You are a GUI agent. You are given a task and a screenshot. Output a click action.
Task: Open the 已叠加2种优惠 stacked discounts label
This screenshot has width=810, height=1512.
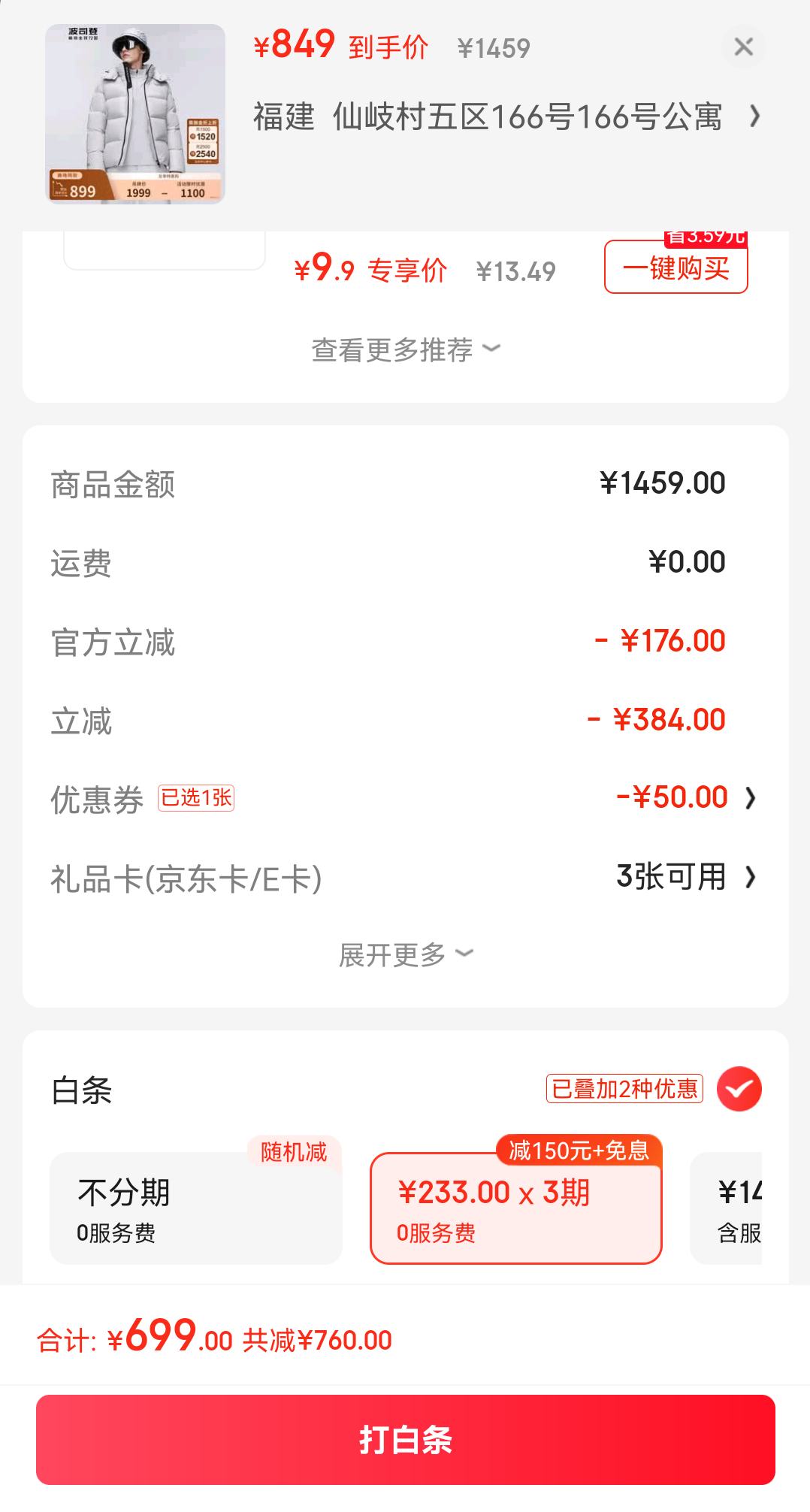pos(624,1087)
